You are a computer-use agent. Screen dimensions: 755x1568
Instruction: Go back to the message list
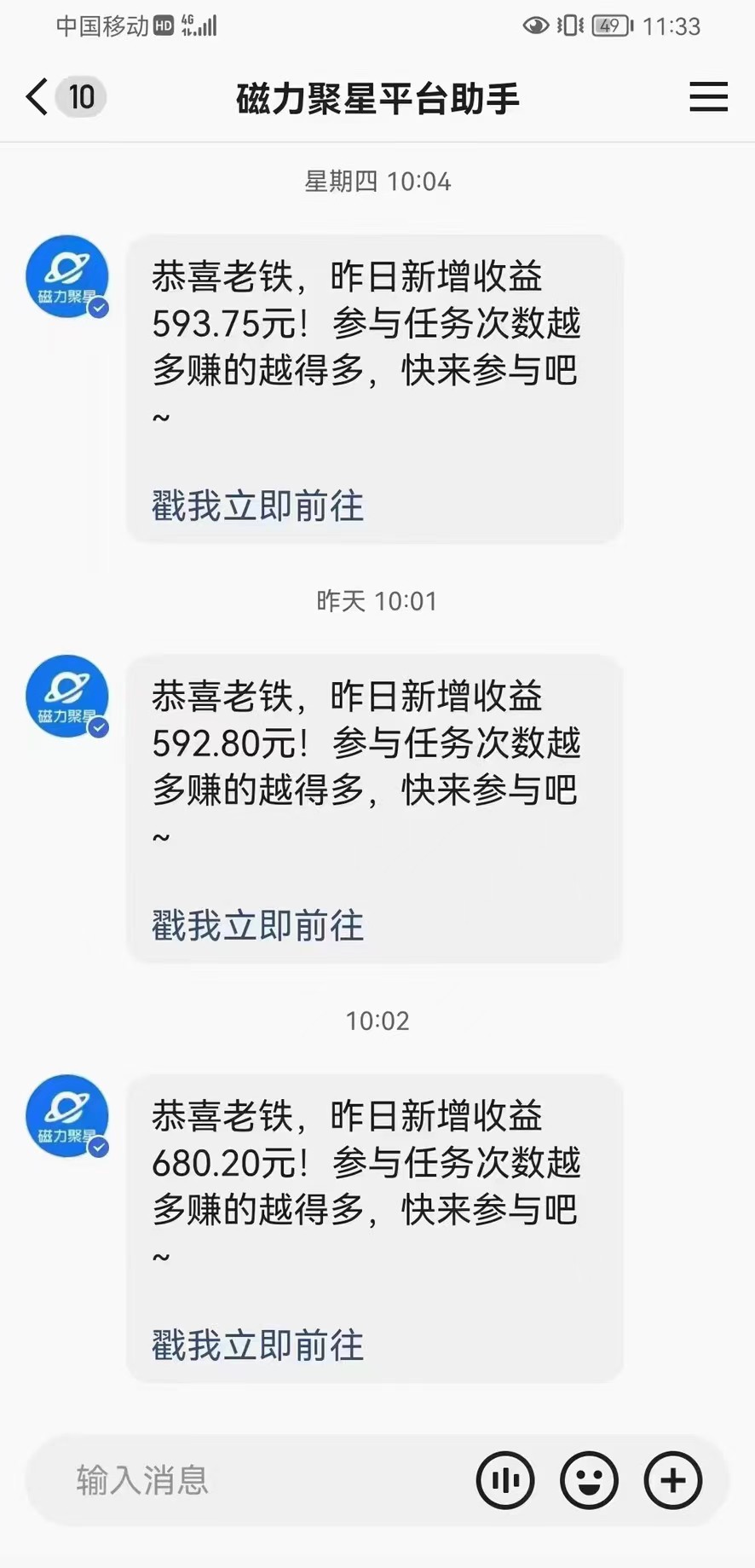coord(37,97)
